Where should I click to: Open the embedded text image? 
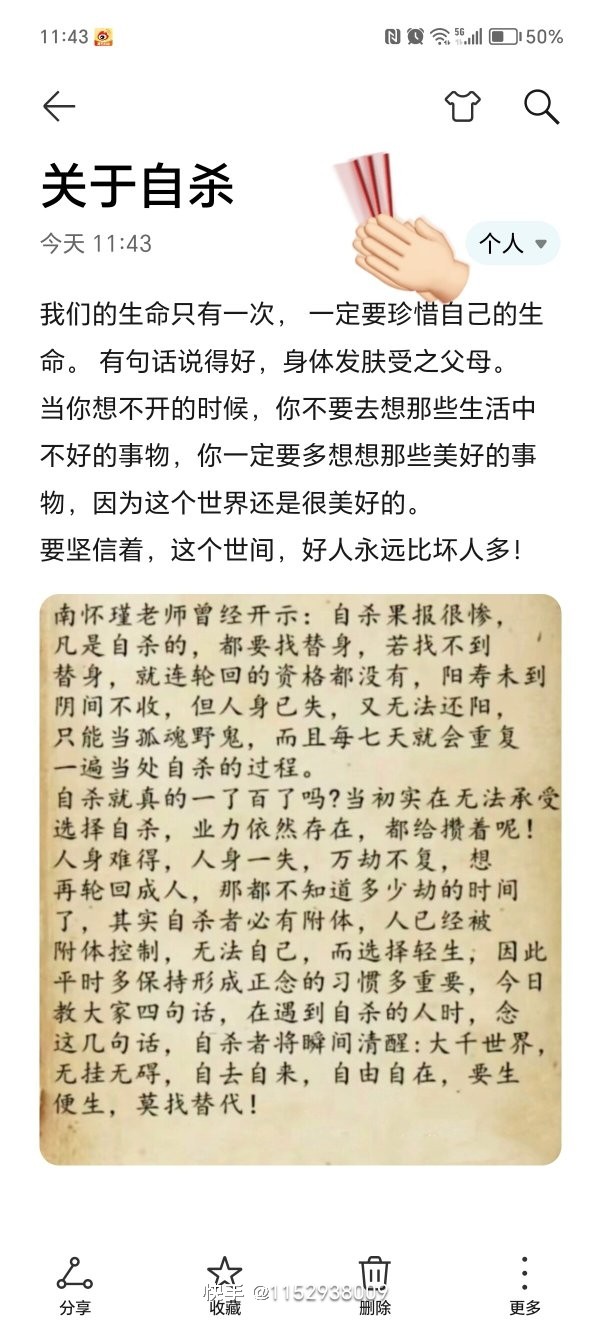(x=300, y=880)
